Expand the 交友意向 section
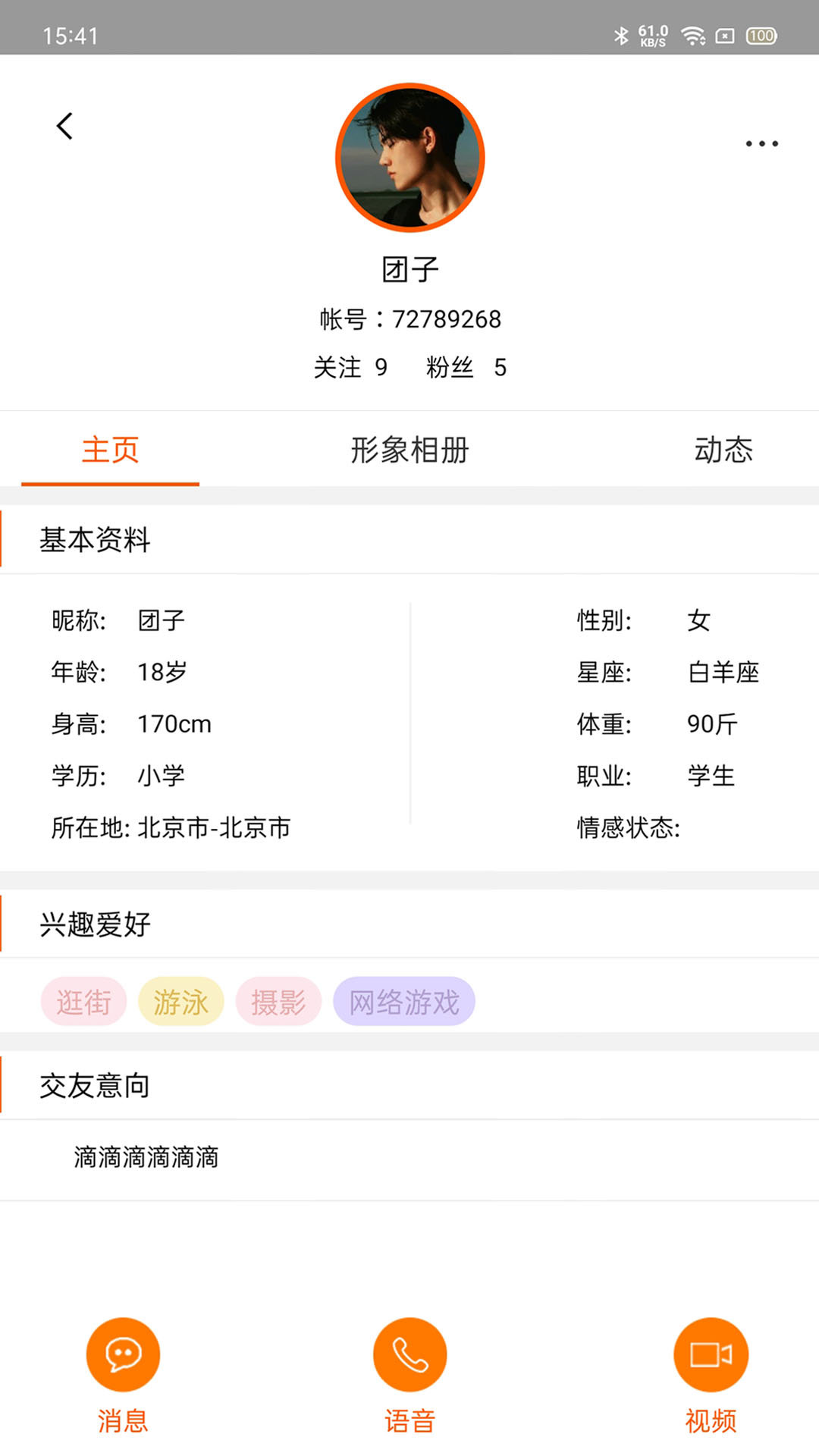This screenshot has width=819, height=1456. (94, 1086)
